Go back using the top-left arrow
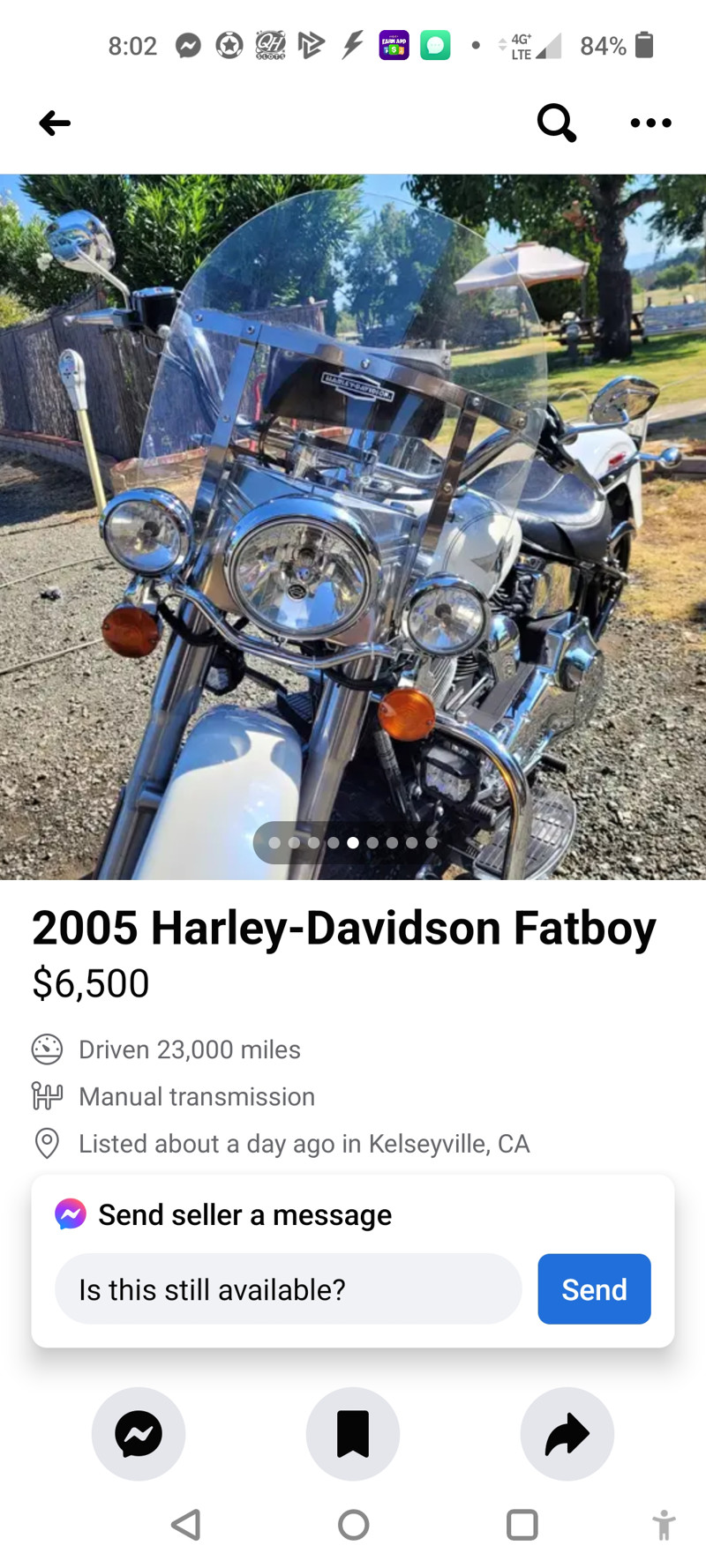The image size is (706, 1568). point(55,123)
